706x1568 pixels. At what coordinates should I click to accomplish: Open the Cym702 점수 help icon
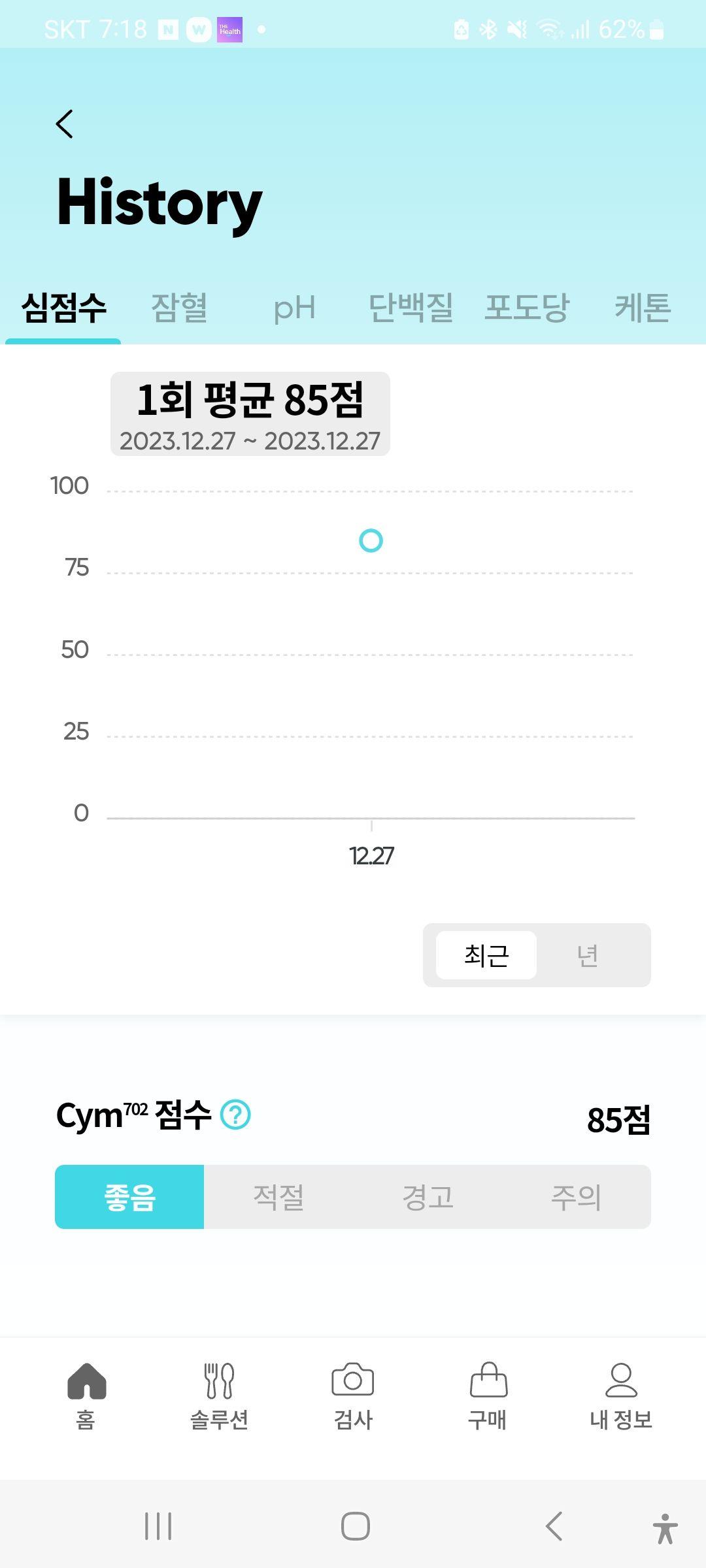coord(235,1115)
